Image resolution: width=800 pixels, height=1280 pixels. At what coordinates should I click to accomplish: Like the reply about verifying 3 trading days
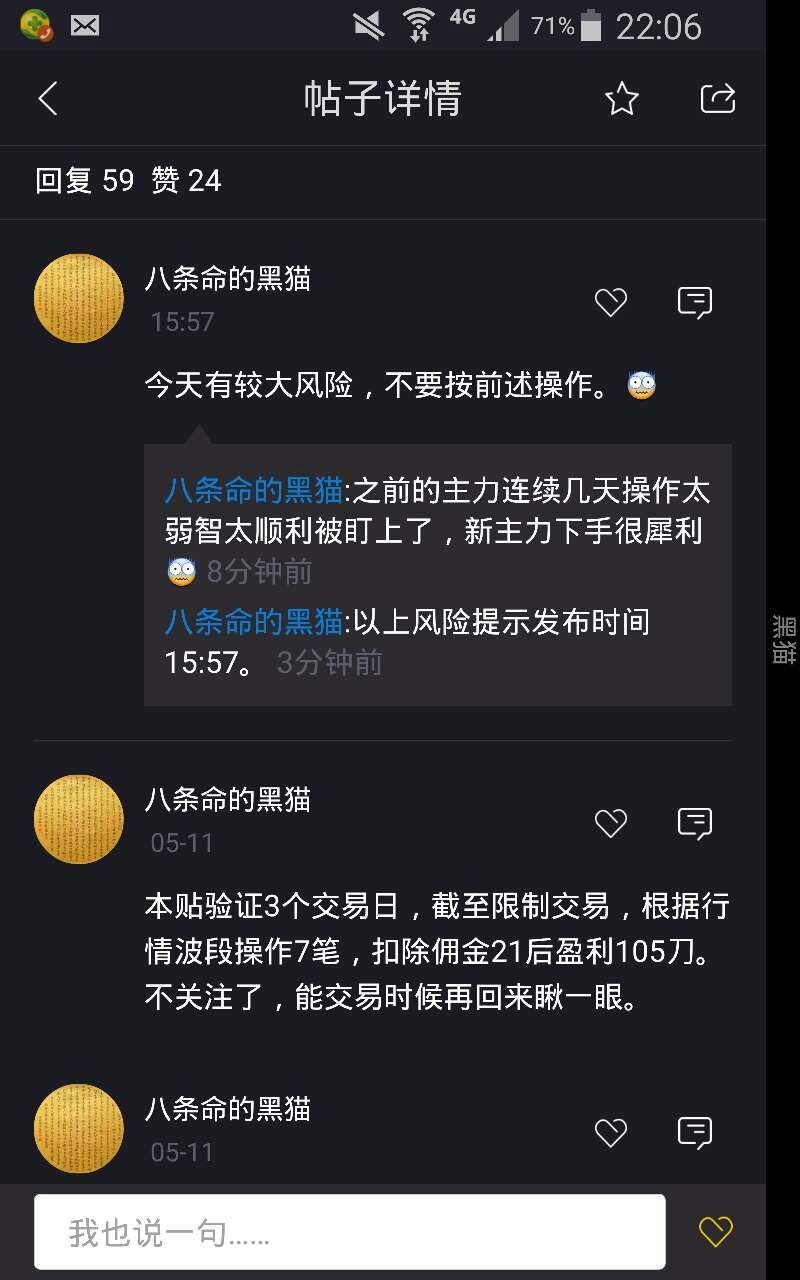610,823
